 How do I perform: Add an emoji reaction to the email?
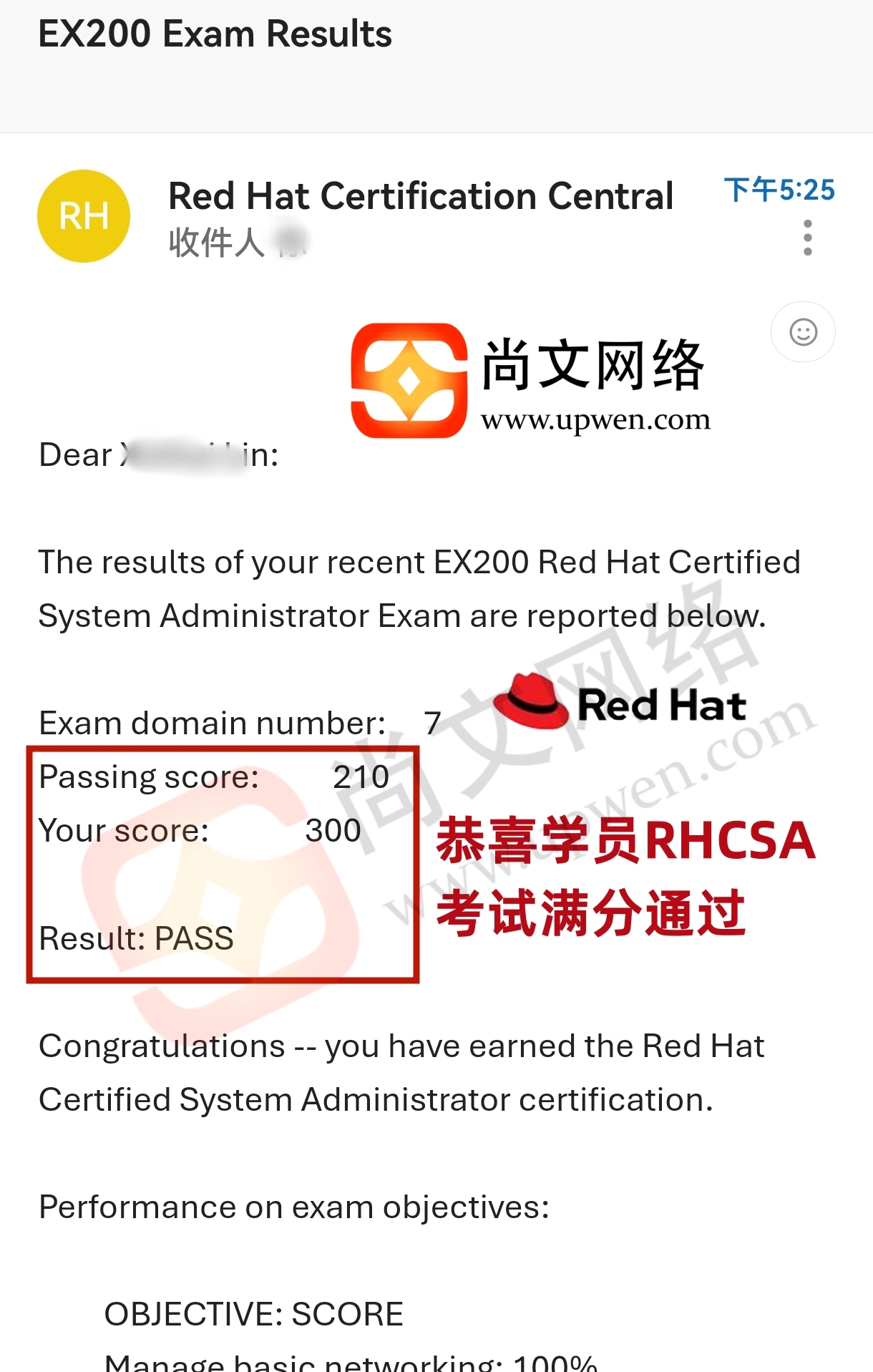(x=803, y=332)
